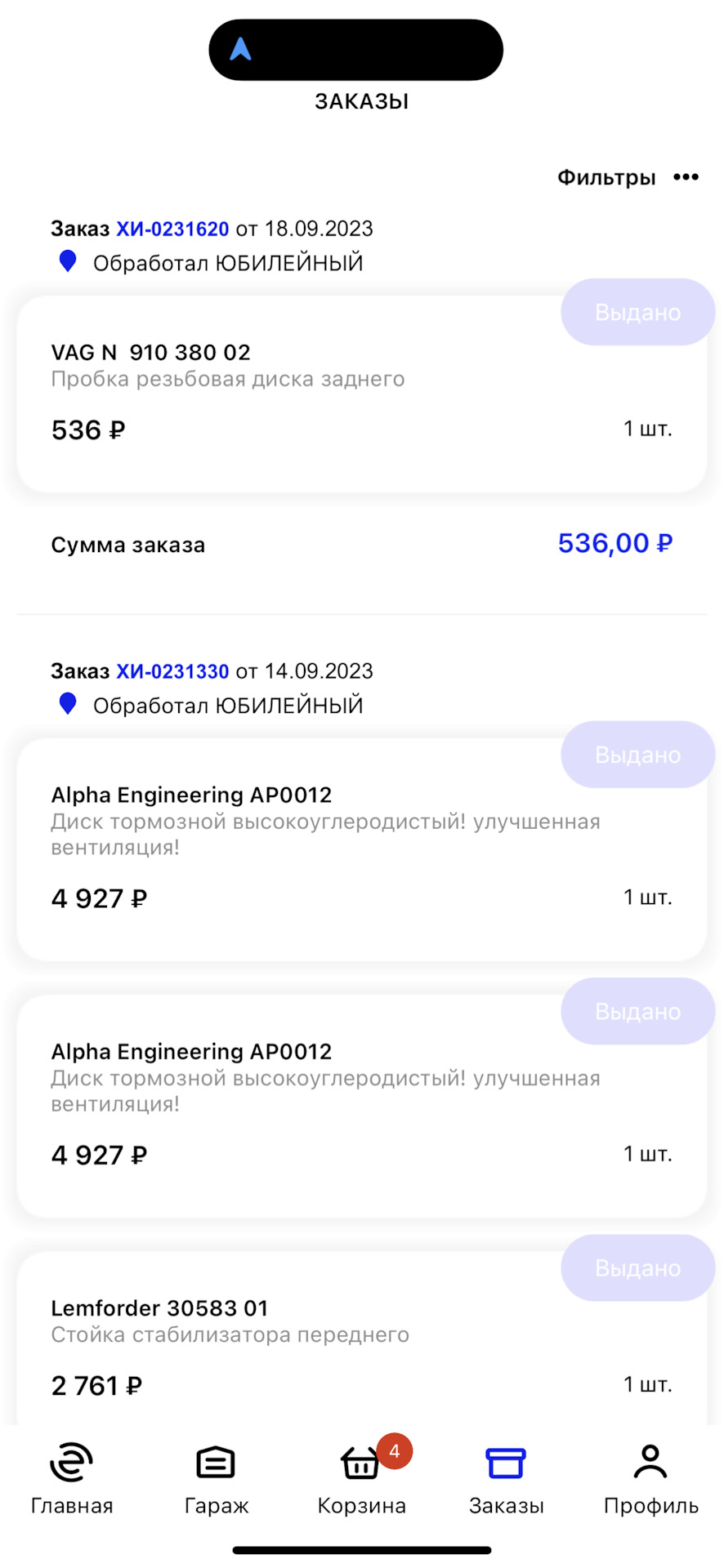The height and width of the screenshot is (1568, 724).
Task: Tap the order total 536,00 ₽
Action: coord(615,543)
